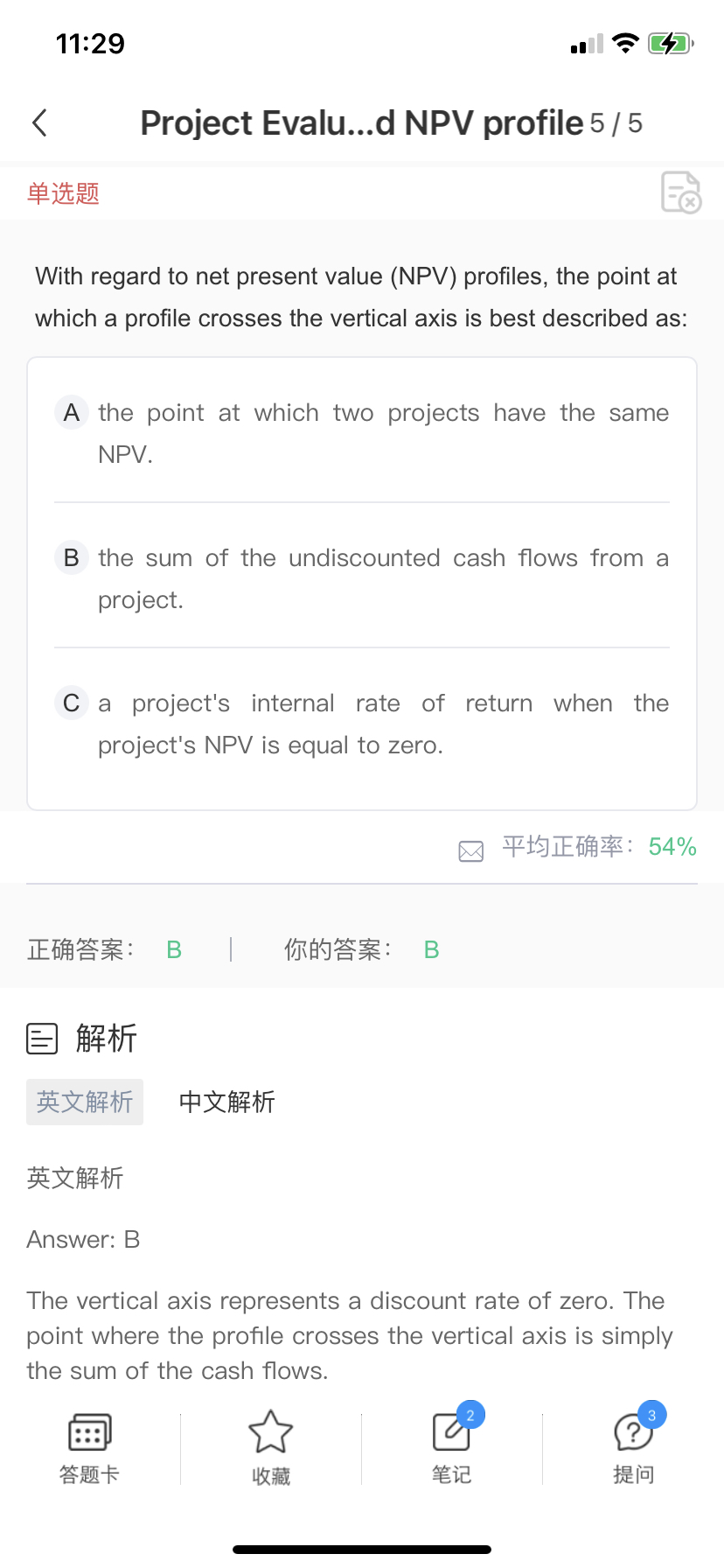Switch to 中文解析 tab
This screenshot has height=1568, width=724.
226,1102
